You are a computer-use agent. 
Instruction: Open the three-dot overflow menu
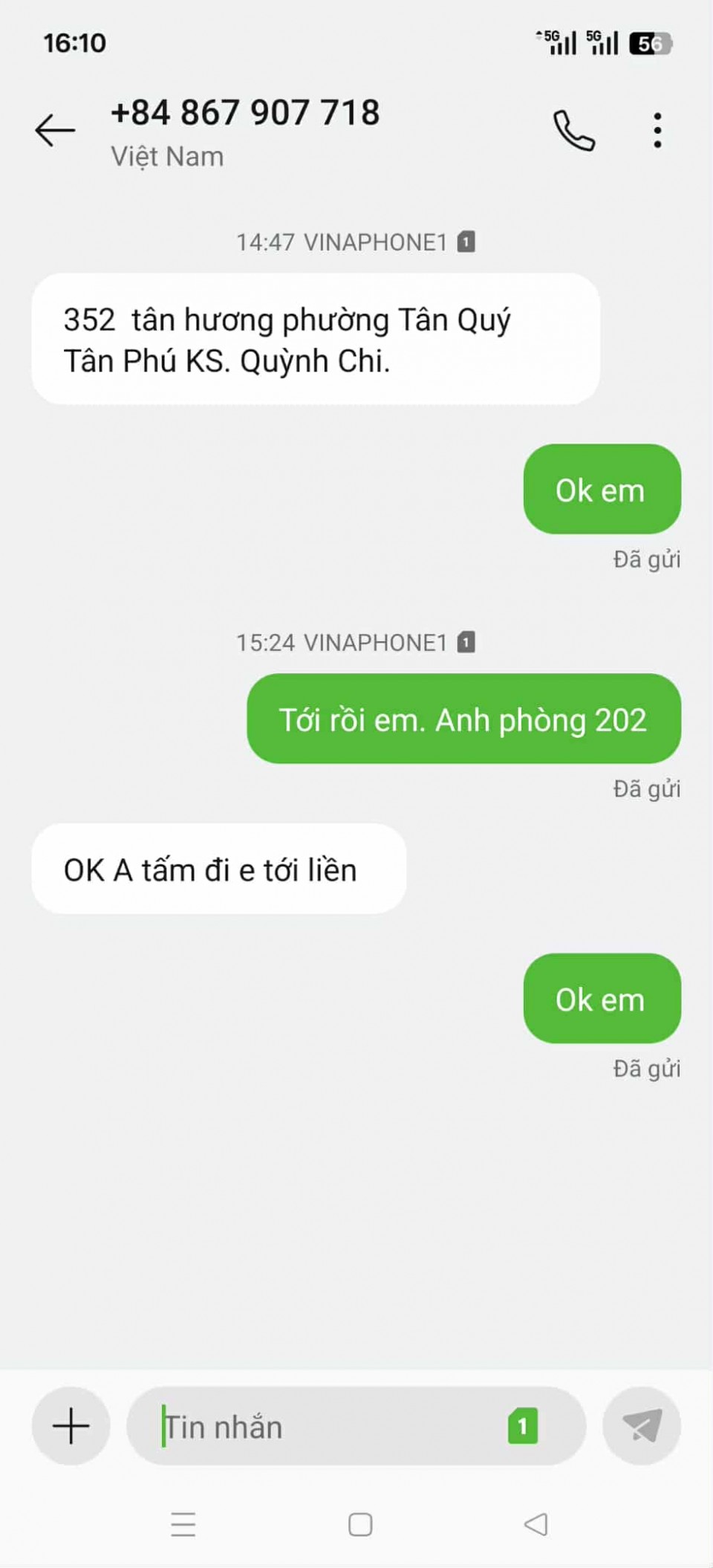[x=657, y=131]
